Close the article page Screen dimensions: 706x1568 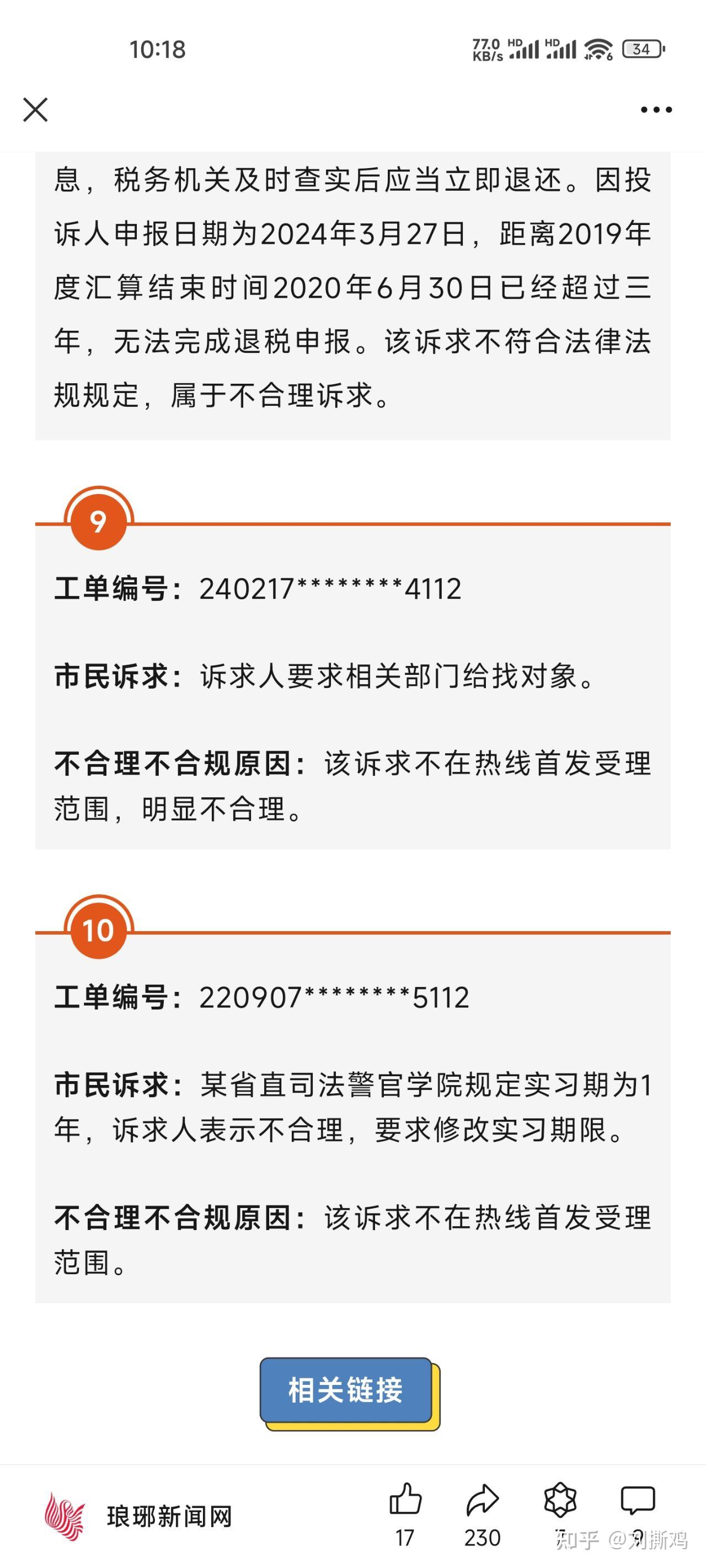point(35,110)
